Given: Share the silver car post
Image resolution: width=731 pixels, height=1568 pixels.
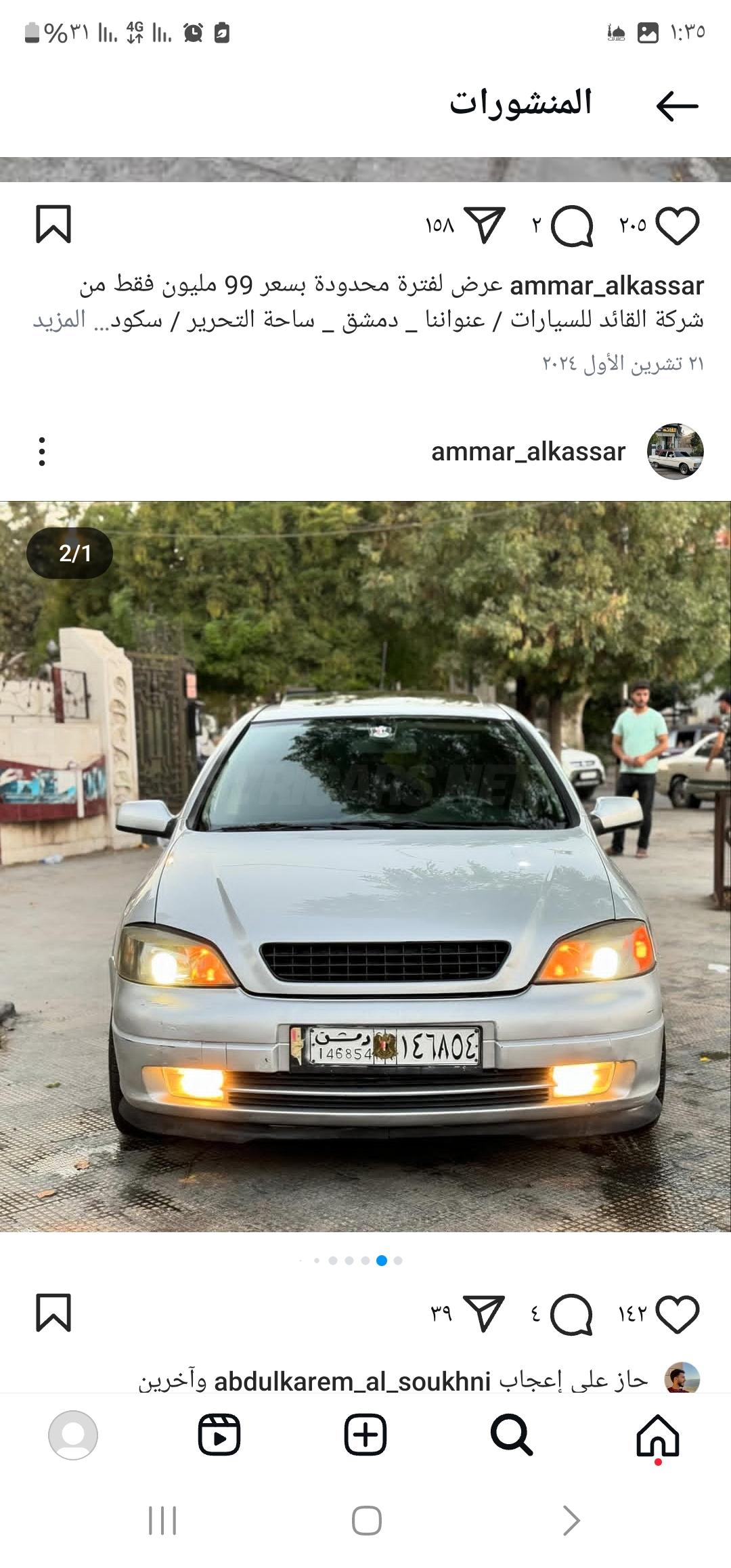Looking at the screenshot, I should click(x=486, y=1314).
